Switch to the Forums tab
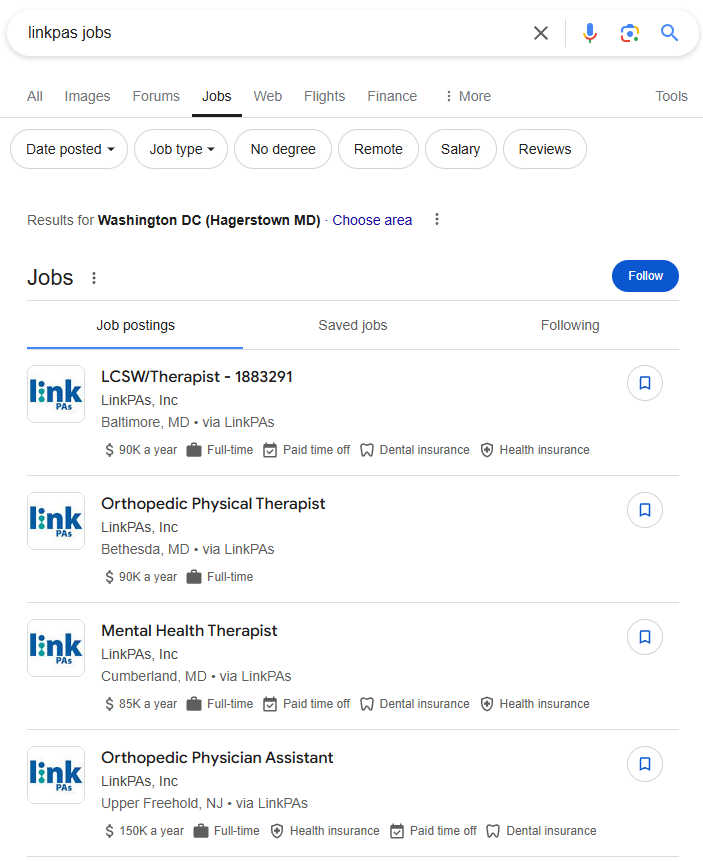The height and width of the screenshot is (861, 703). pos(156,96)
